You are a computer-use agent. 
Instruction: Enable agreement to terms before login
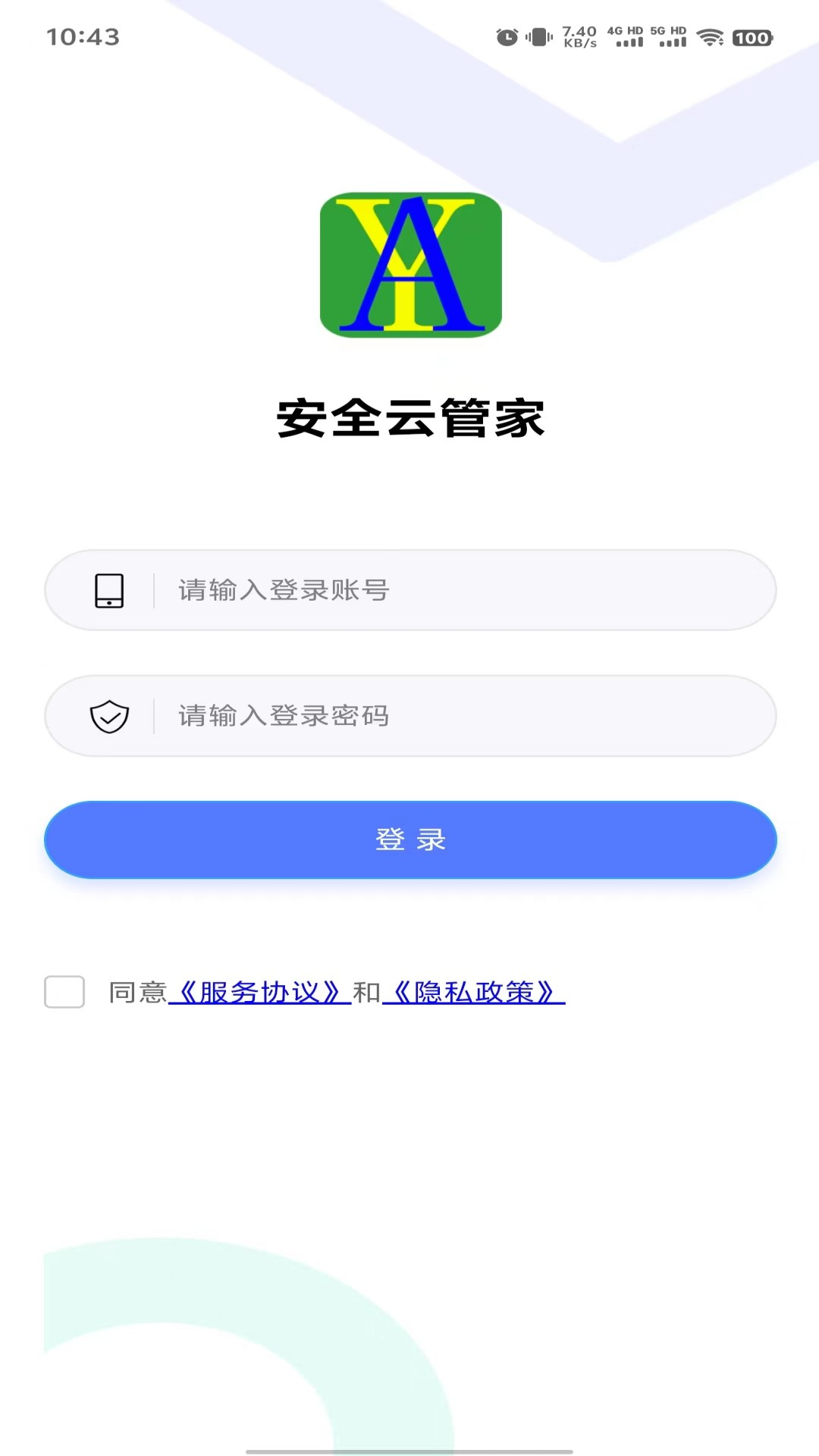click(x=64, y=992)
